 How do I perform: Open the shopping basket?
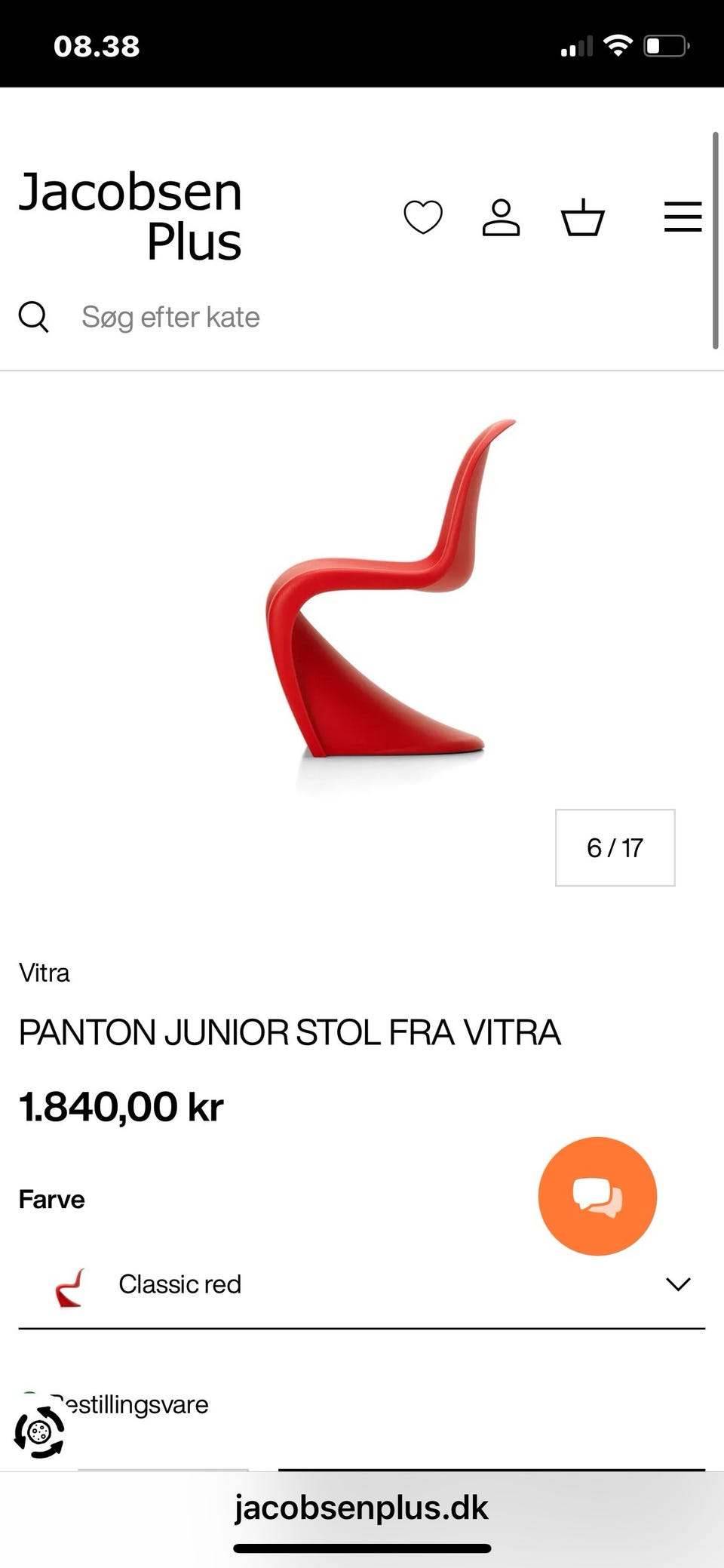pyautogui.click(x=583, y=217)
